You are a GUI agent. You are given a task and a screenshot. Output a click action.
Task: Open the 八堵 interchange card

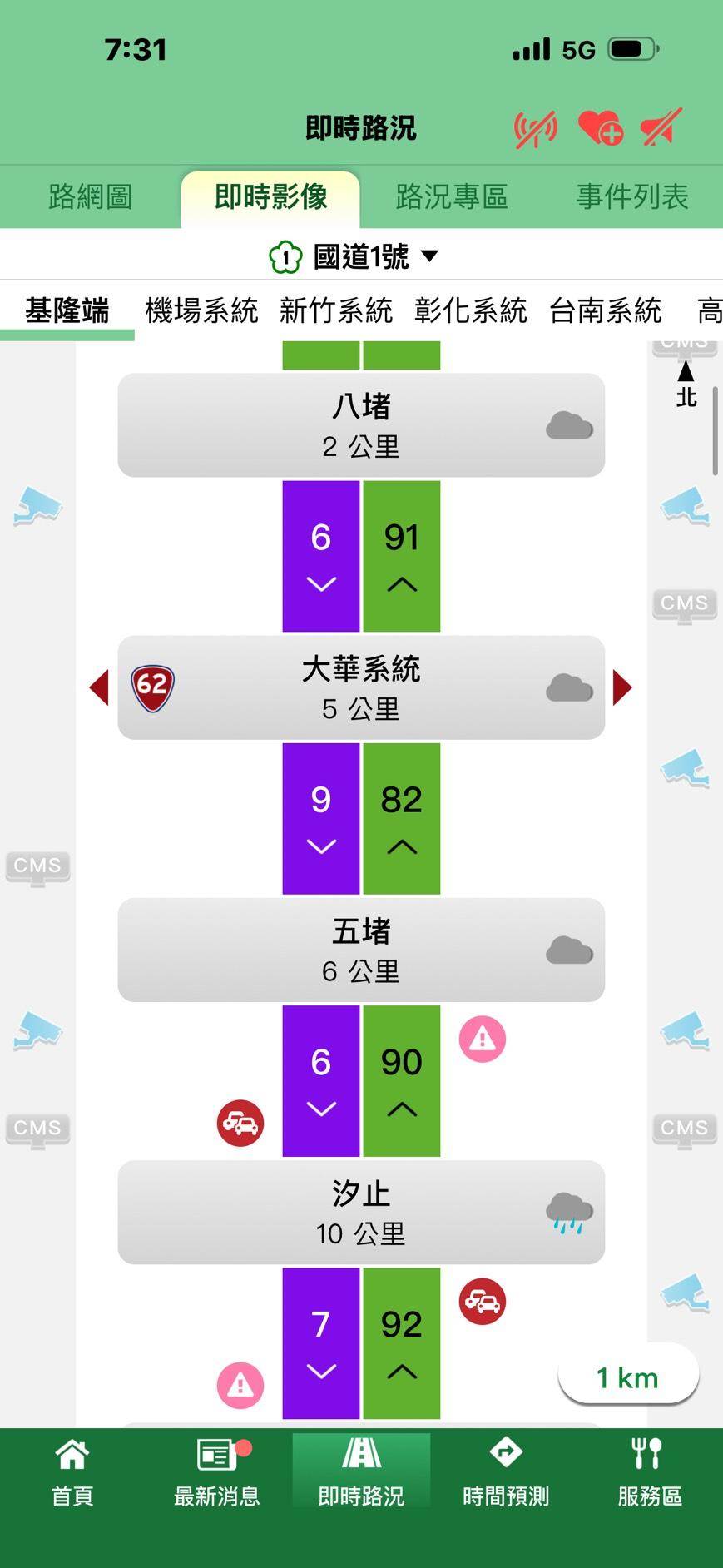coord(361,425)
